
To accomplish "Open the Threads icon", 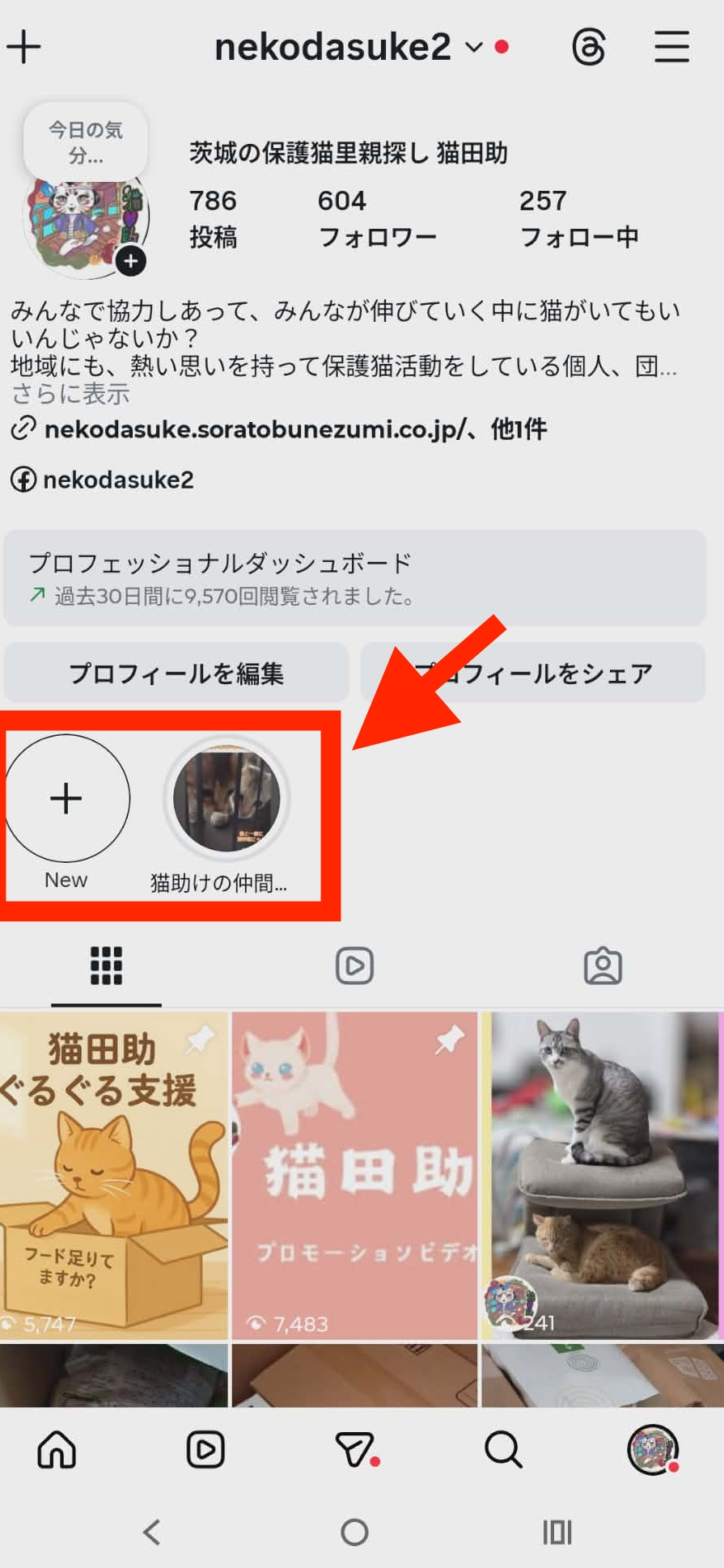I will (588, 47).
